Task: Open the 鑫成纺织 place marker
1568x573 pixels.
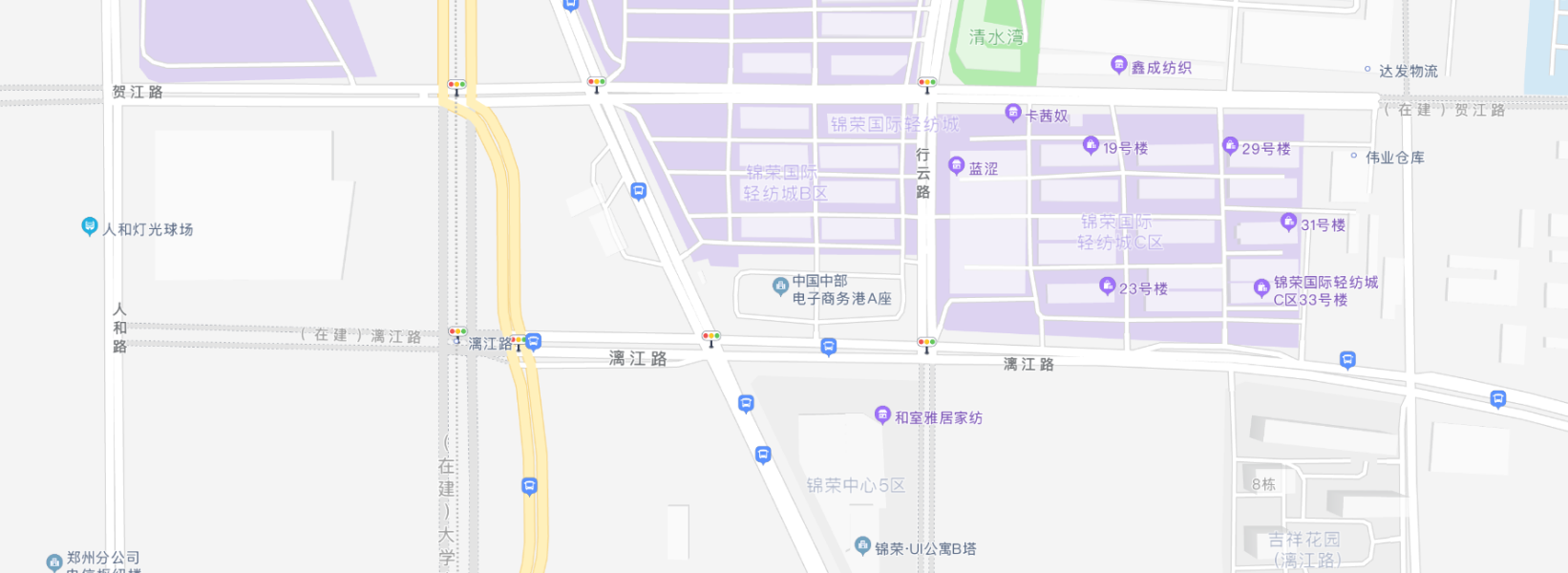Action: coord(1119,64)
